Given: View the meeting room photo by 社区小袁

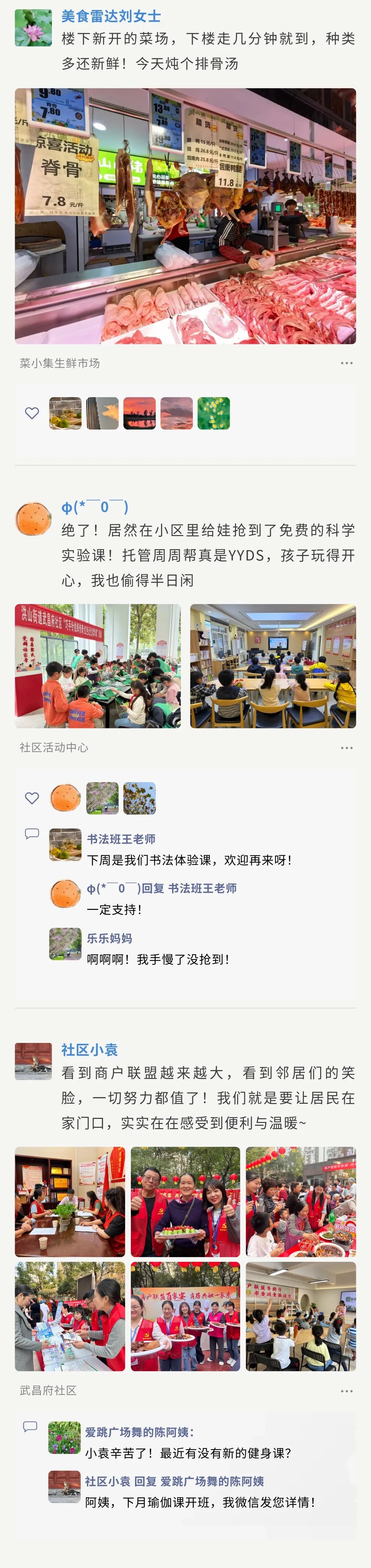Looking at the screenshot, I should click(x=70, y=1202).
